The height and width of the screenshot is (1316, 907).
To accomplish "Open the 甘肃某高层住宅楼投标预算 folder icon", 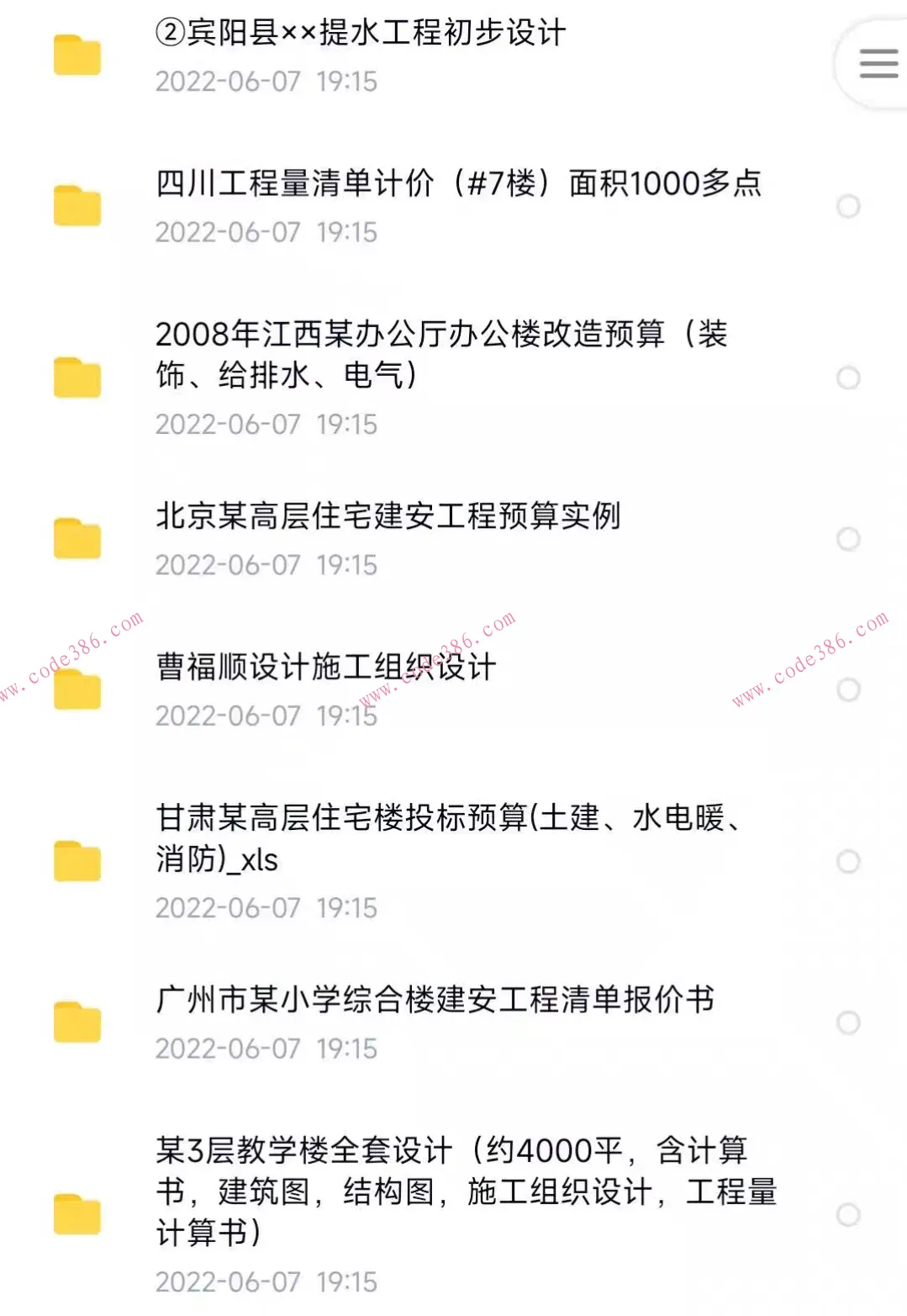I will [x=77, y=859].
